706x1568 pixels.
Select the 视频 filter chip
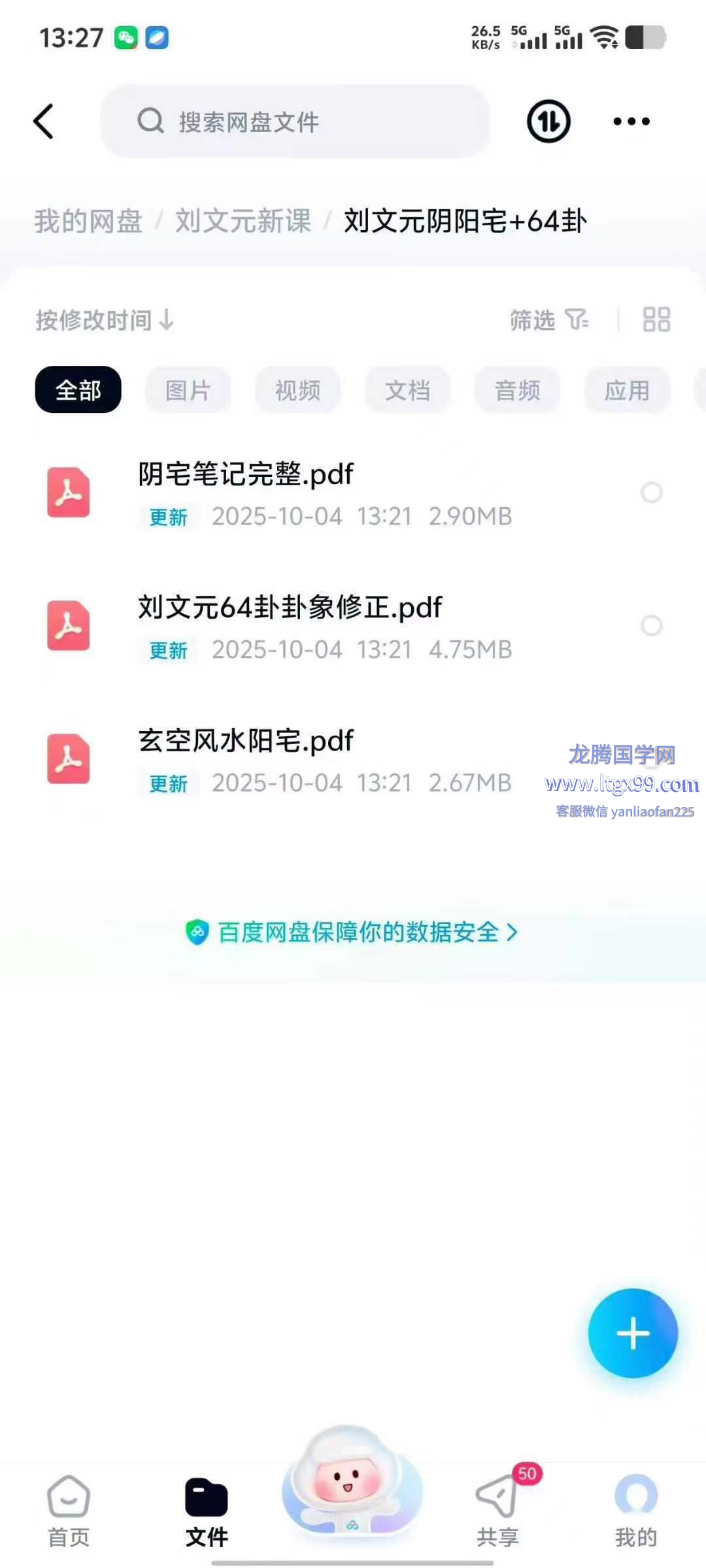click(297, 390)
